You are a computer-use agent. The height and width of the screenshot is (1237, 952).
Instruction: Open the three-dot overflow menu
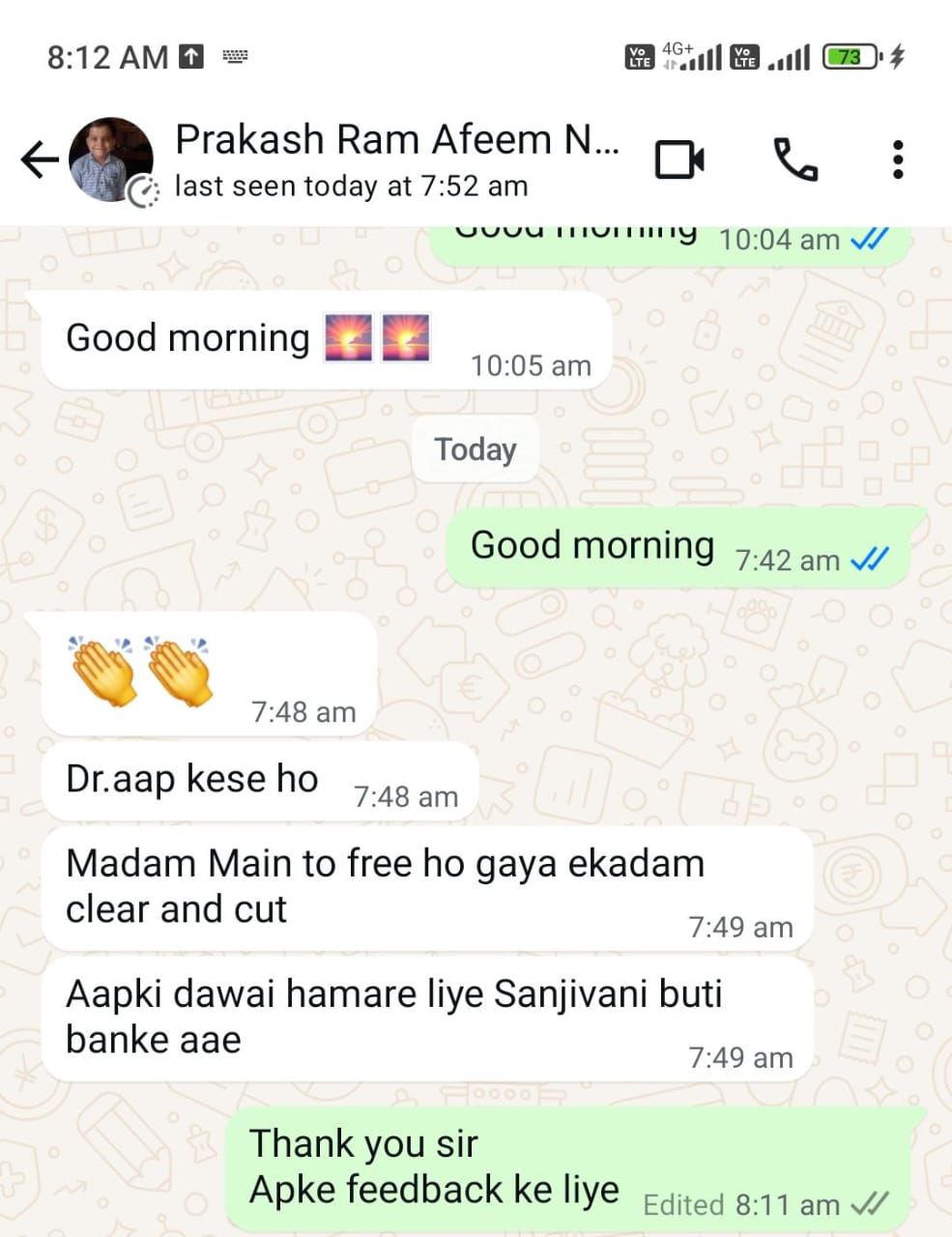click(x=898, y=159)
